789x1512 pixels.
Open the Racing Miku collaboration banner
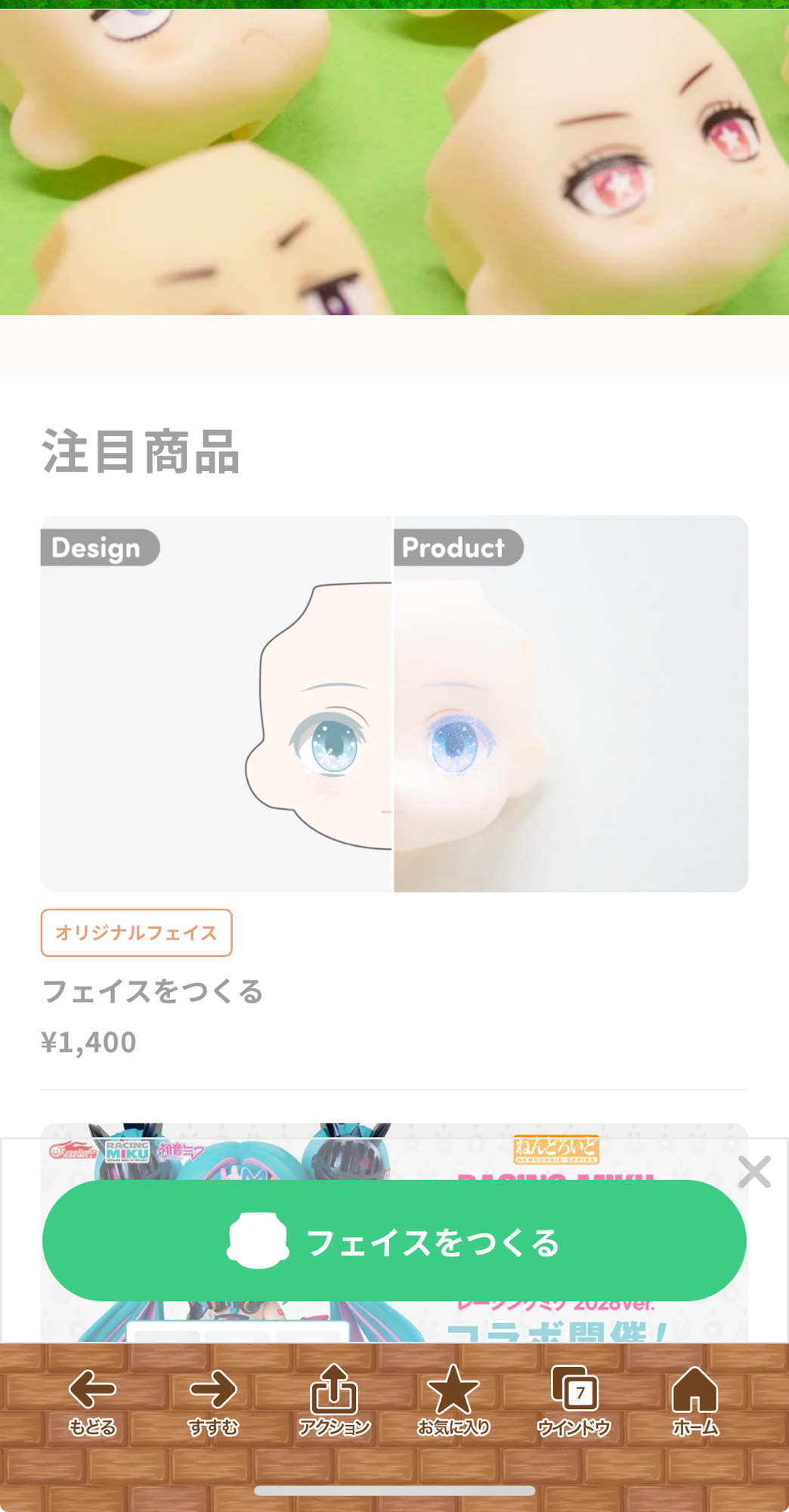[394, 1157]
